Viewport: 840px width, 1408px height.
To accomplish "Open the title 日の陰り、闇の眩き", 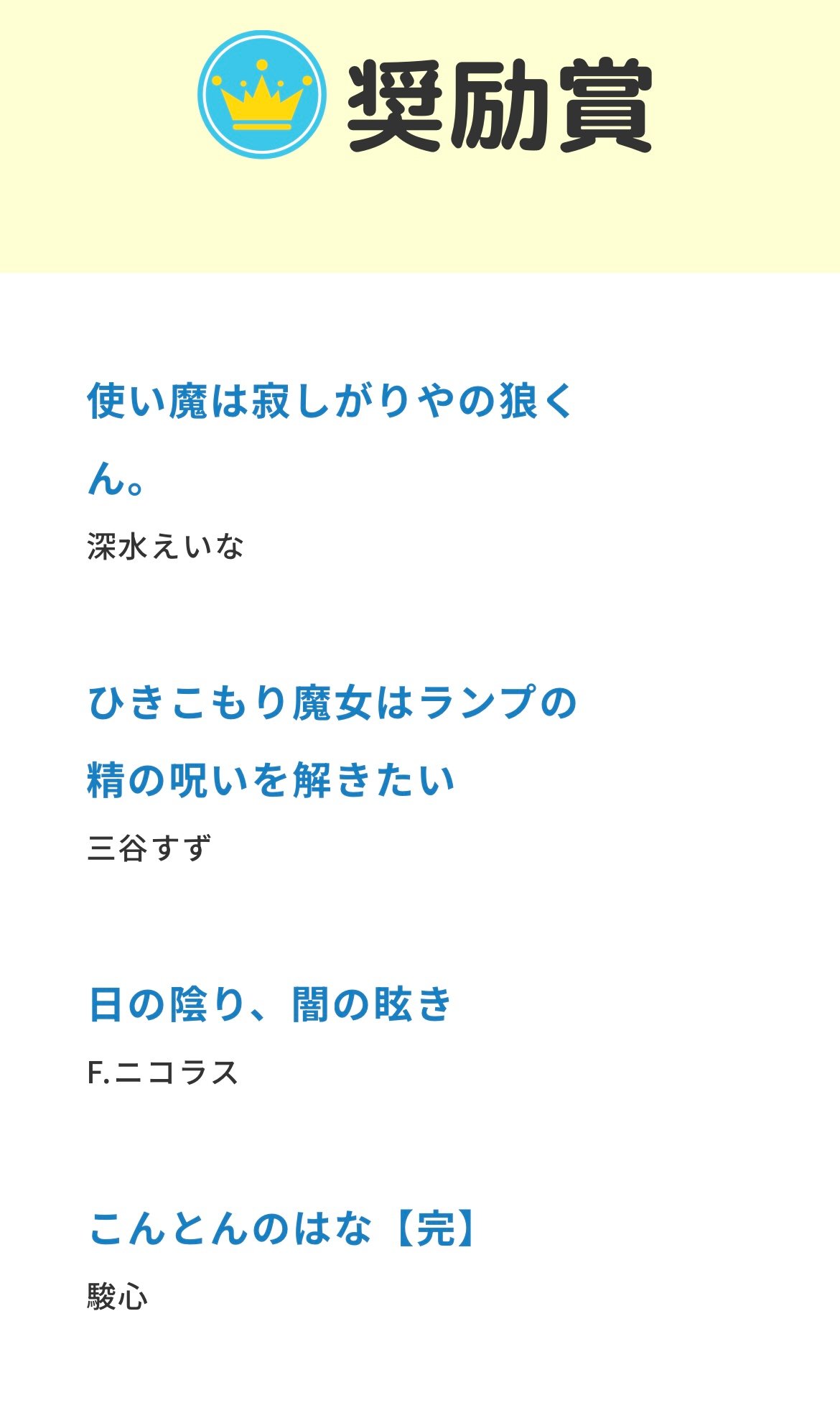I will pos(270,1005).
